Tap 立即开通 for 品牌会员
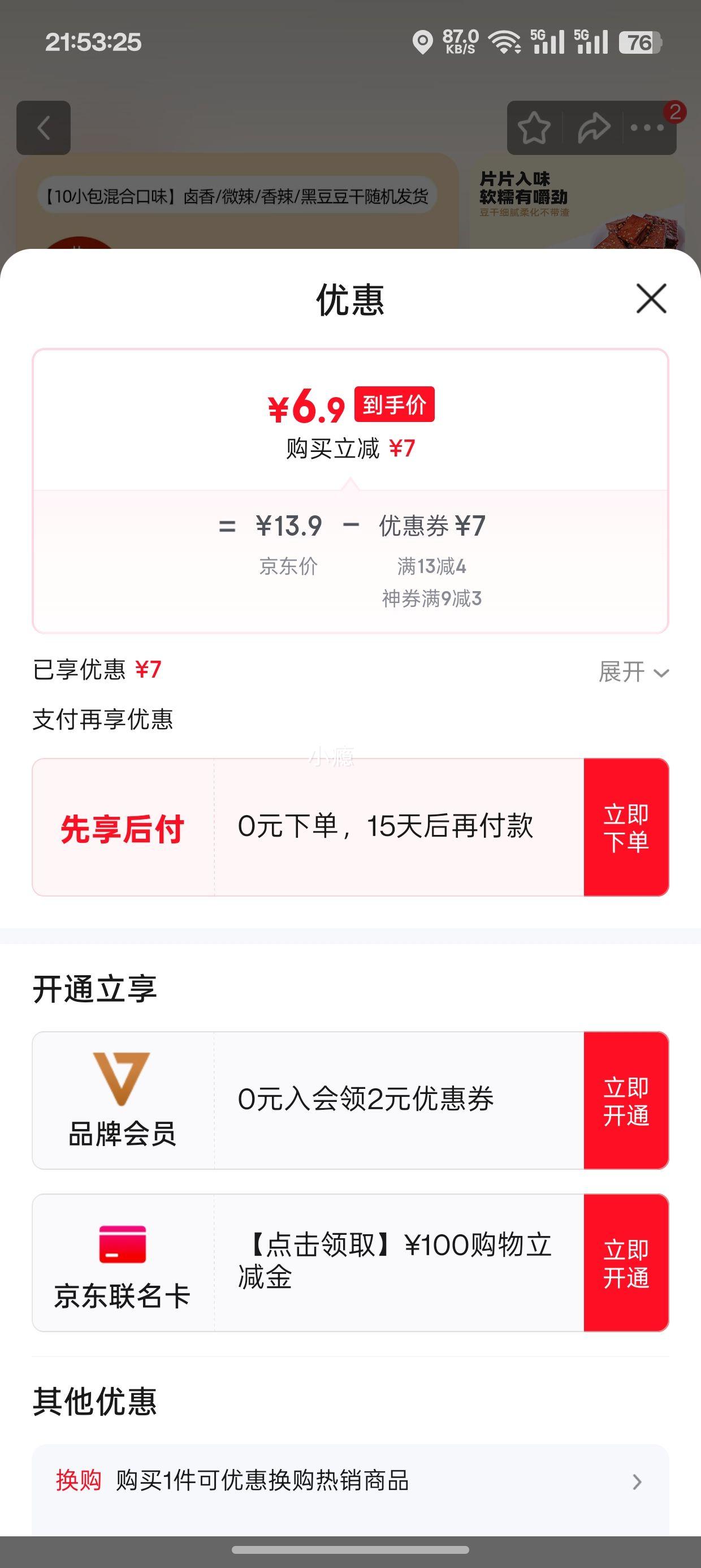701x1568 pixels. pos(626,1101)
